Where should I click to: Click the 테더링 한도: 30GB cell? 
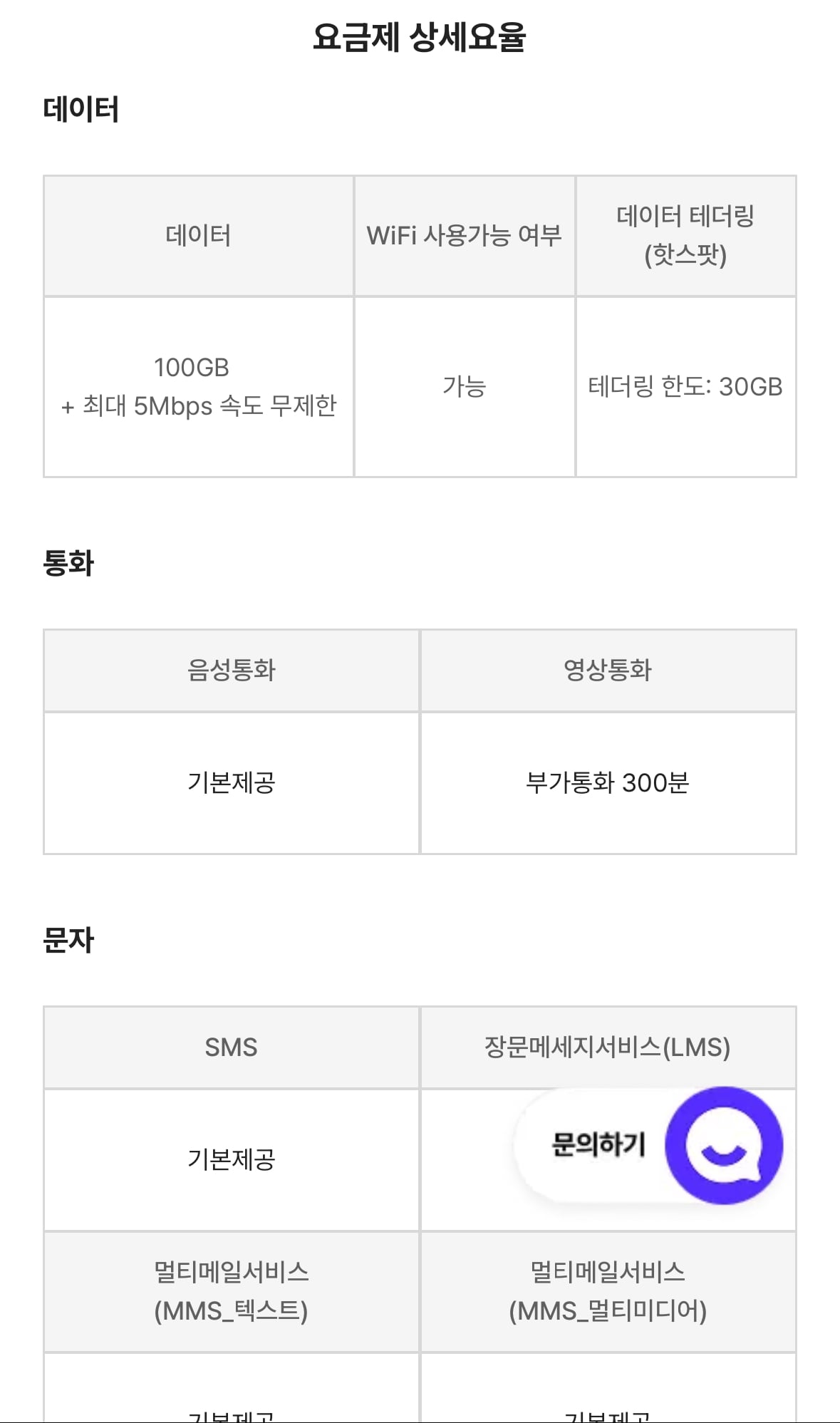[686, 385]
